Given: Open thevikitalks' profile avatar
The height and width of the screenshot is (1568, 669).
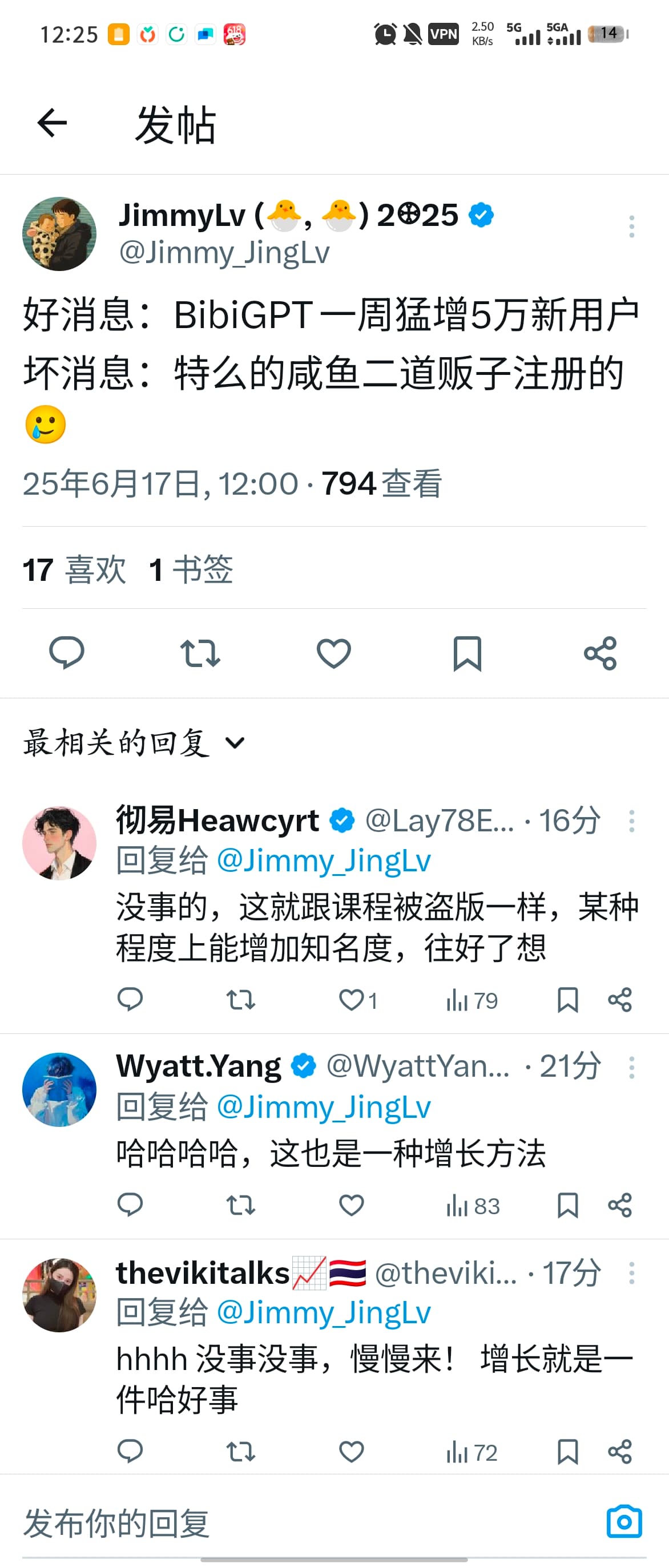Looking at the screenshot, I should 59,1295.
